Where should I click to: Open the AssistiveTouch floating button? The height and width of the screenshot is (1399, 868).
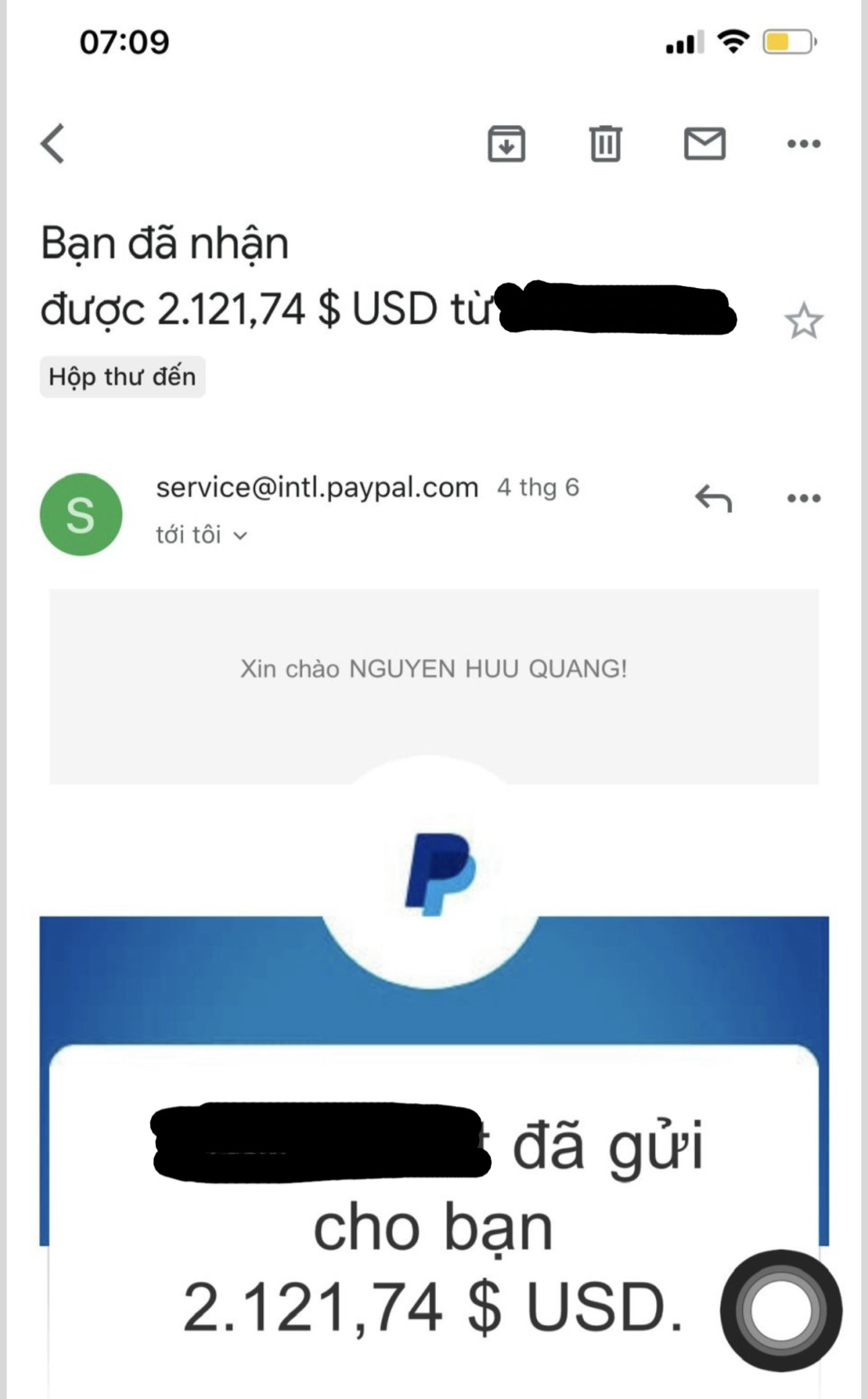(781, 1310)
